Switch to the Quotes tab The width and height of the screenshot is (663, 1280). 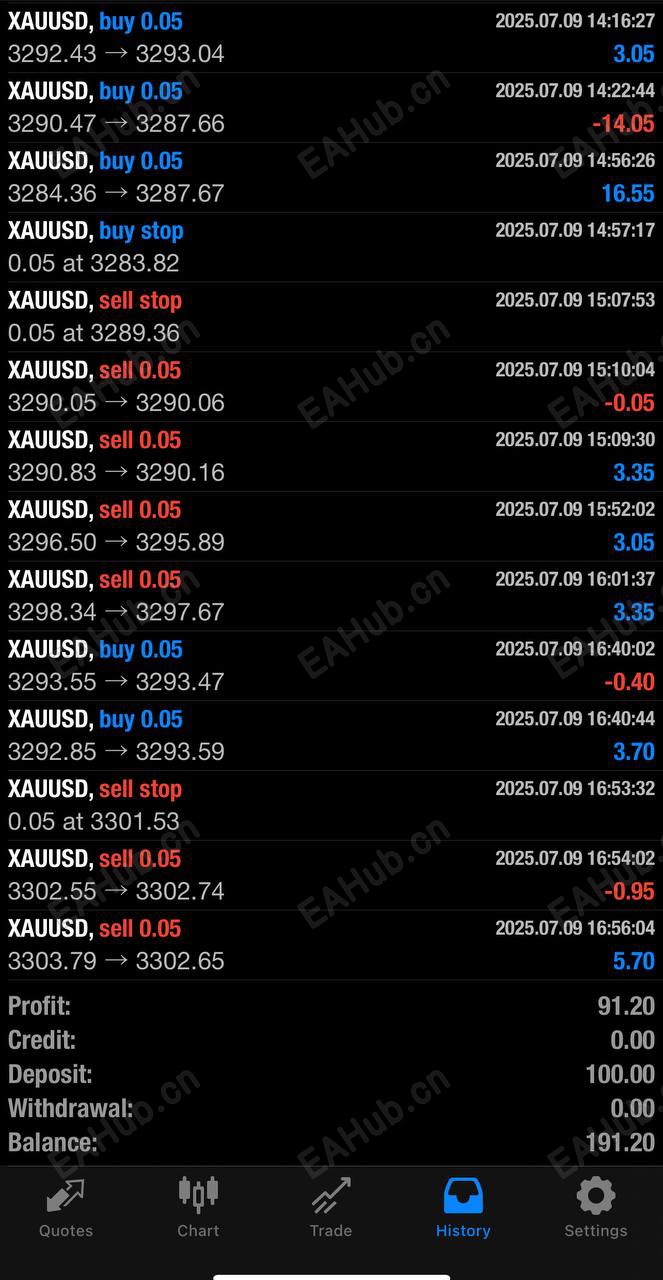(x=66, y=1208)
